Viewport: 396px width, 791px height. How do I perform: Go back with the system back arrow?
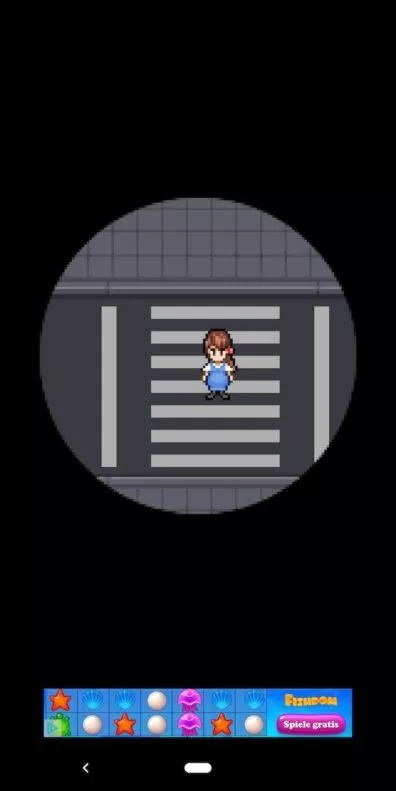coord(86,768)
